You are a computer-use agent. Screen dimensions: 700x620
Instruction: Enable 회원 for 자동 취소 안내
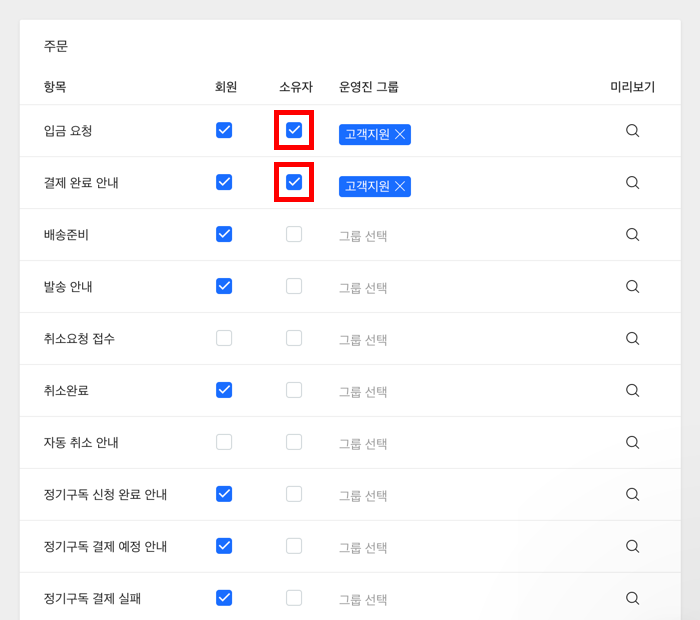(x=224, y=442)
